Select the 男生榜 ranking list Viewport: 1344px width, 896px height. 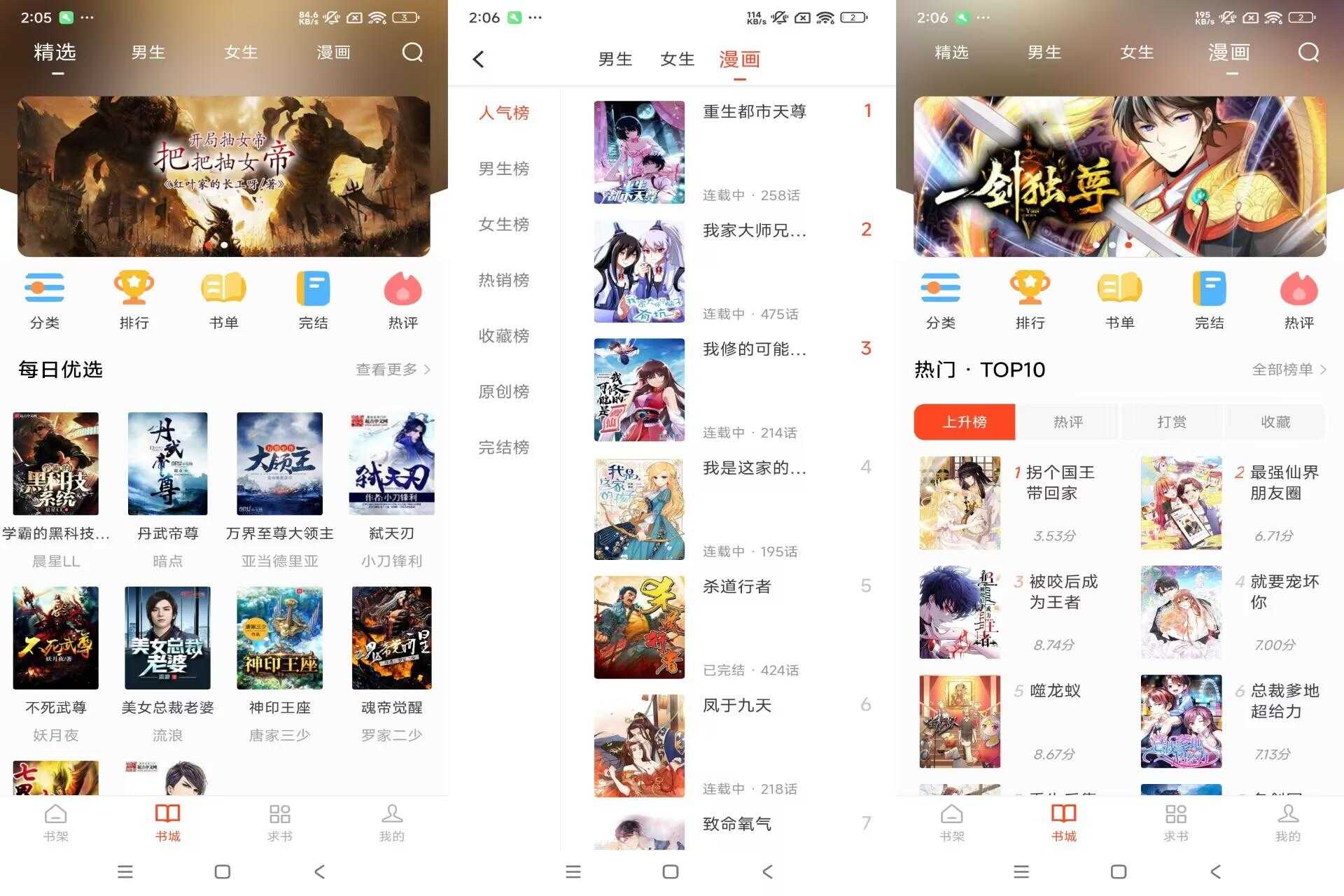[503, 169]
